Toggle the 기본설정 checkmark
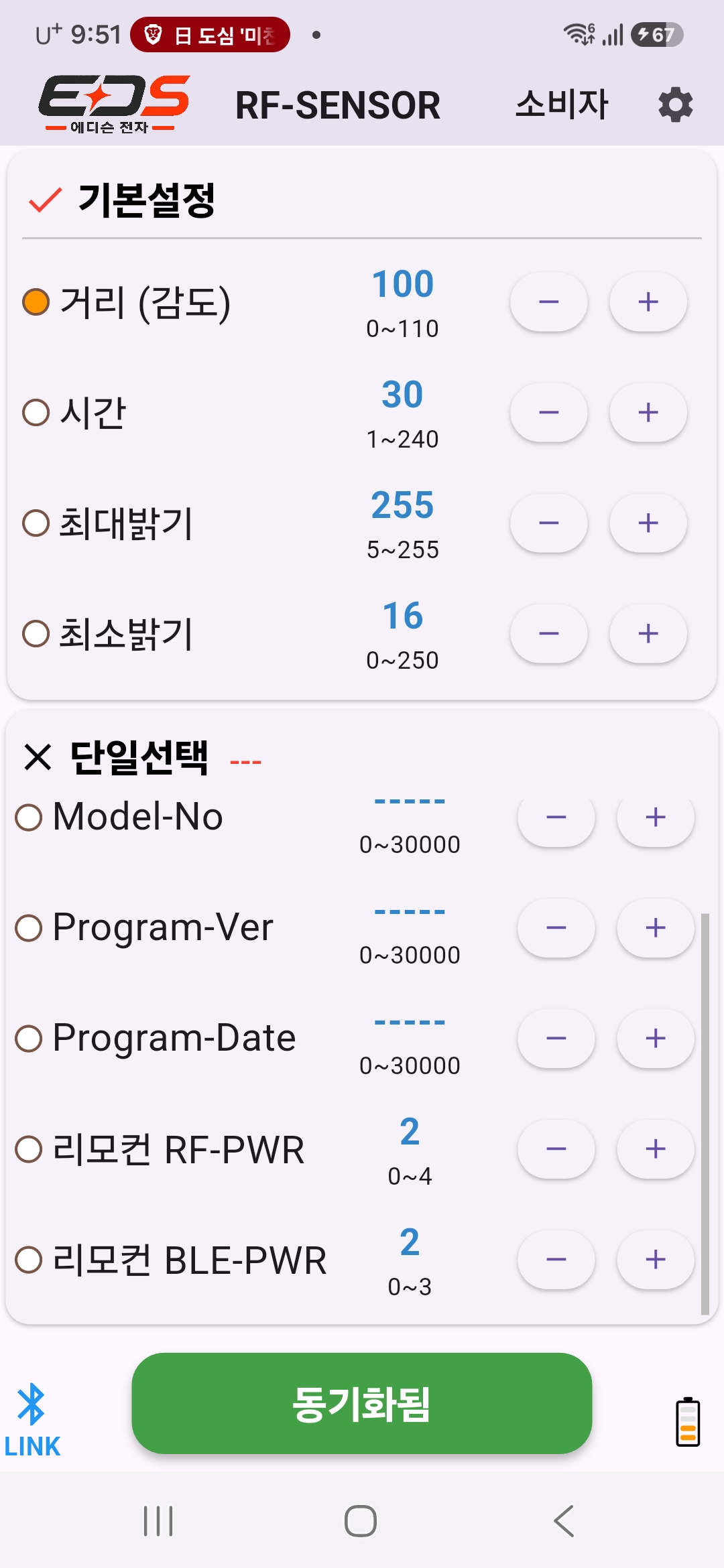Screen dimensions: 724x1568 [45, 200]
